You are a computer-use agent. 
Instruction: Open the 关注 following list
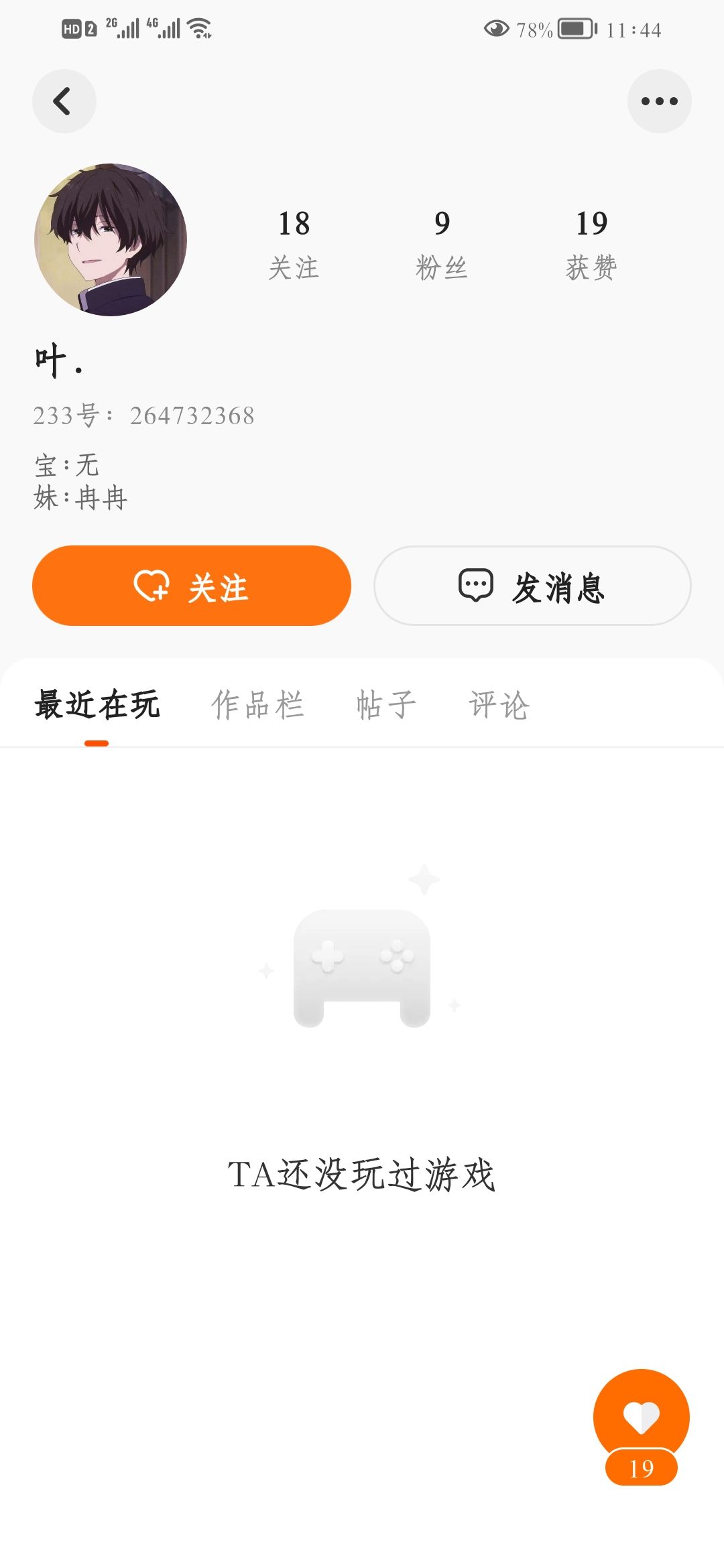(x=294, y=244)
